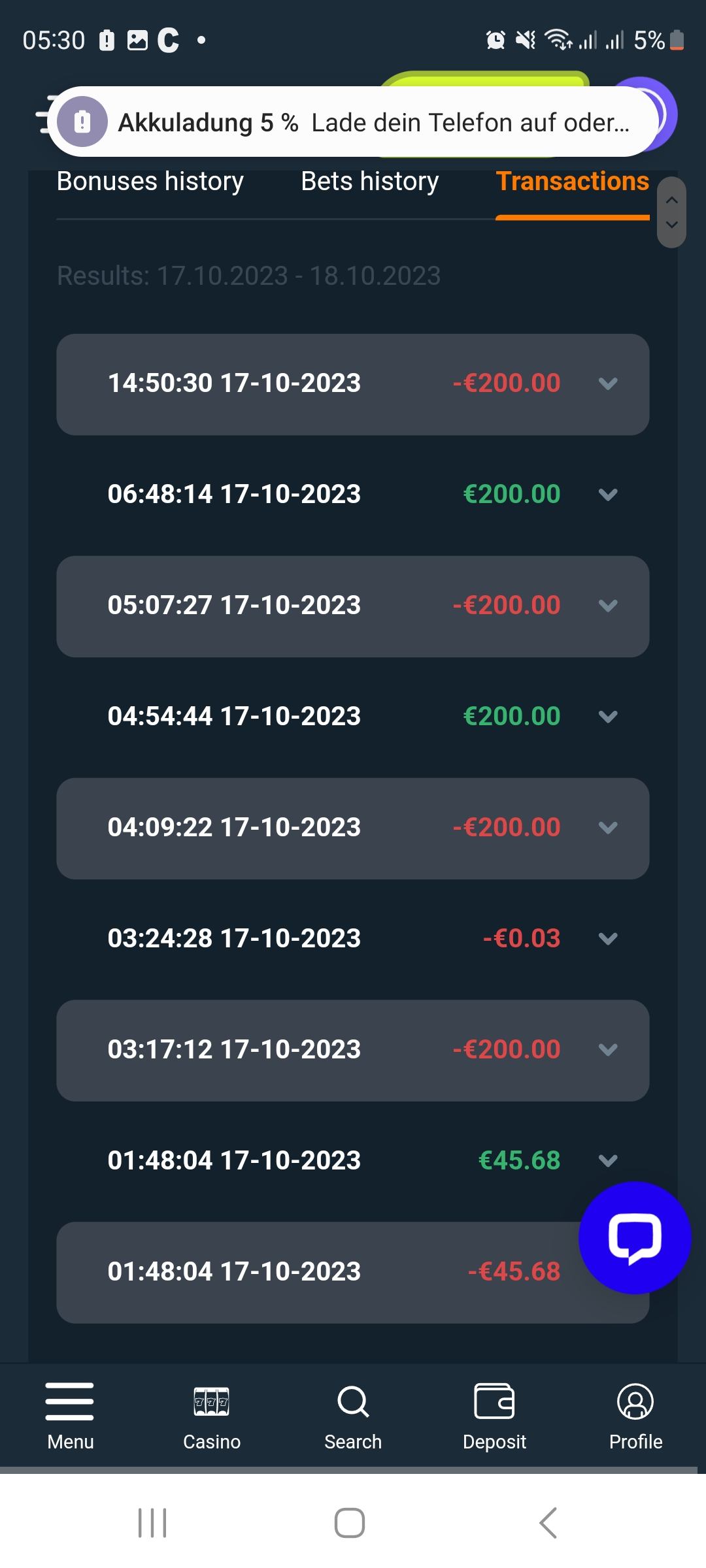
Task: Expand the 14:50:30 transaction details
Action: point(608,384)
